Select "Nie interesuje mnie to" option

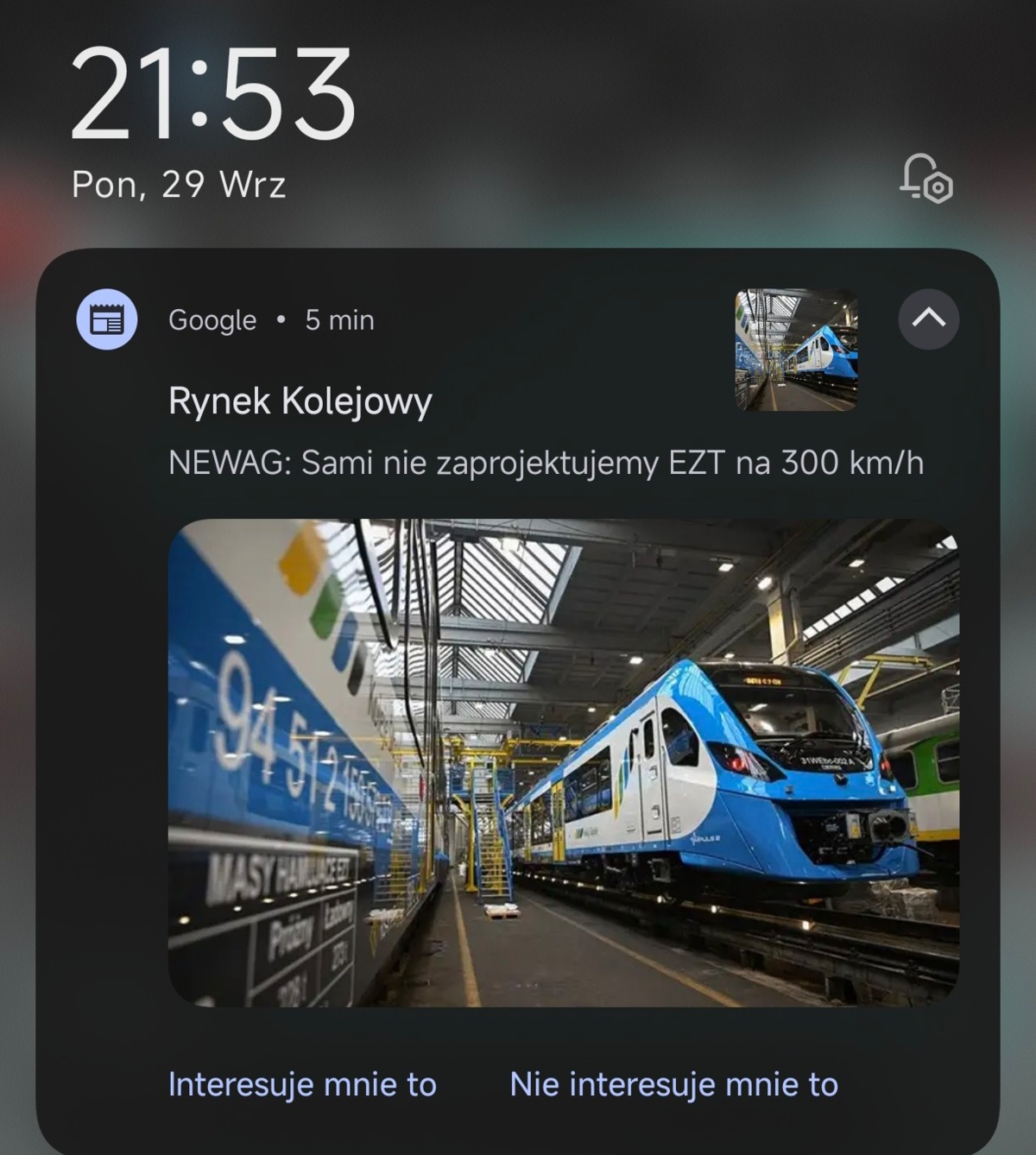(x=673, y=1084)
